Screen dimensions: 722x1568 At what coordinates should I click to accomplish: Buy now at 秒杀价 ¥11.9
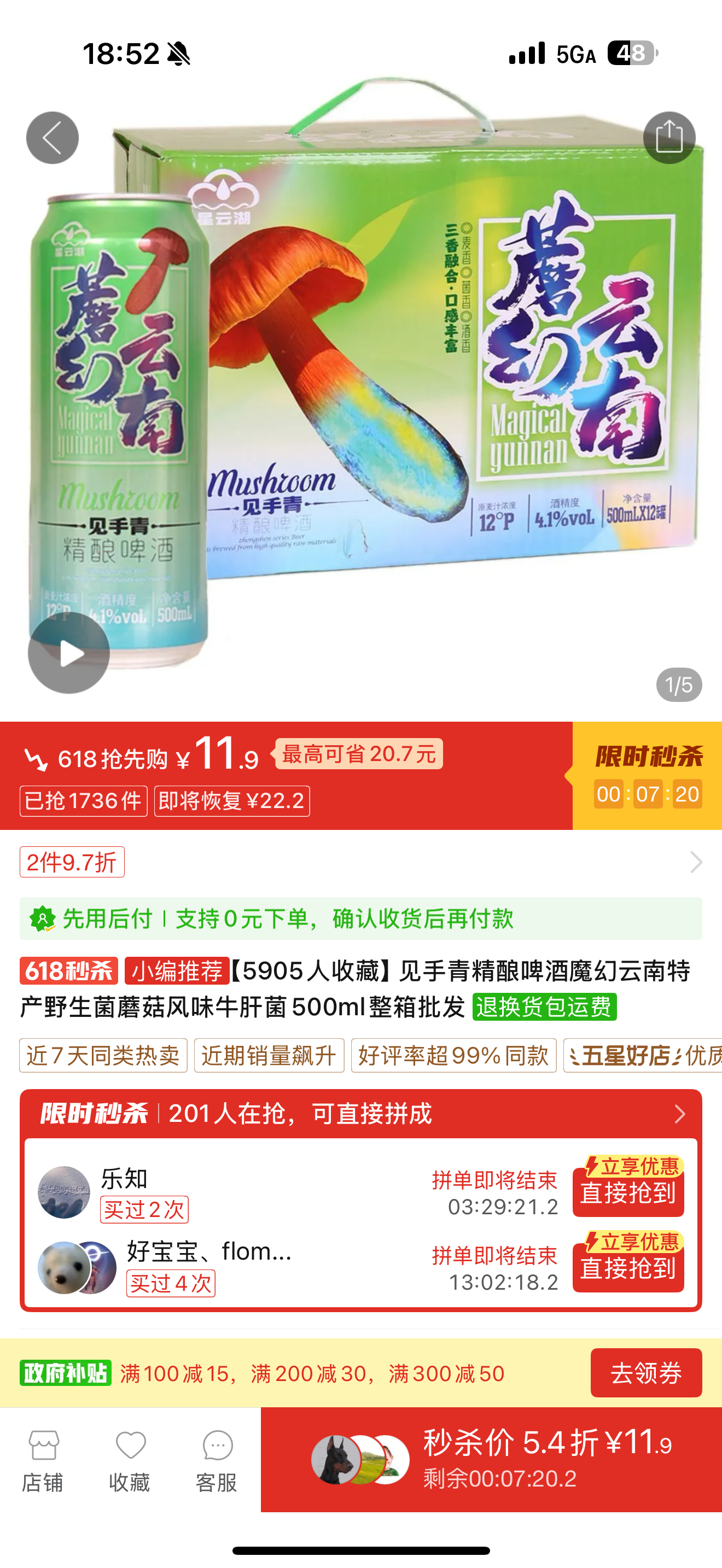pyautogui.click(x=491, y=1460)
